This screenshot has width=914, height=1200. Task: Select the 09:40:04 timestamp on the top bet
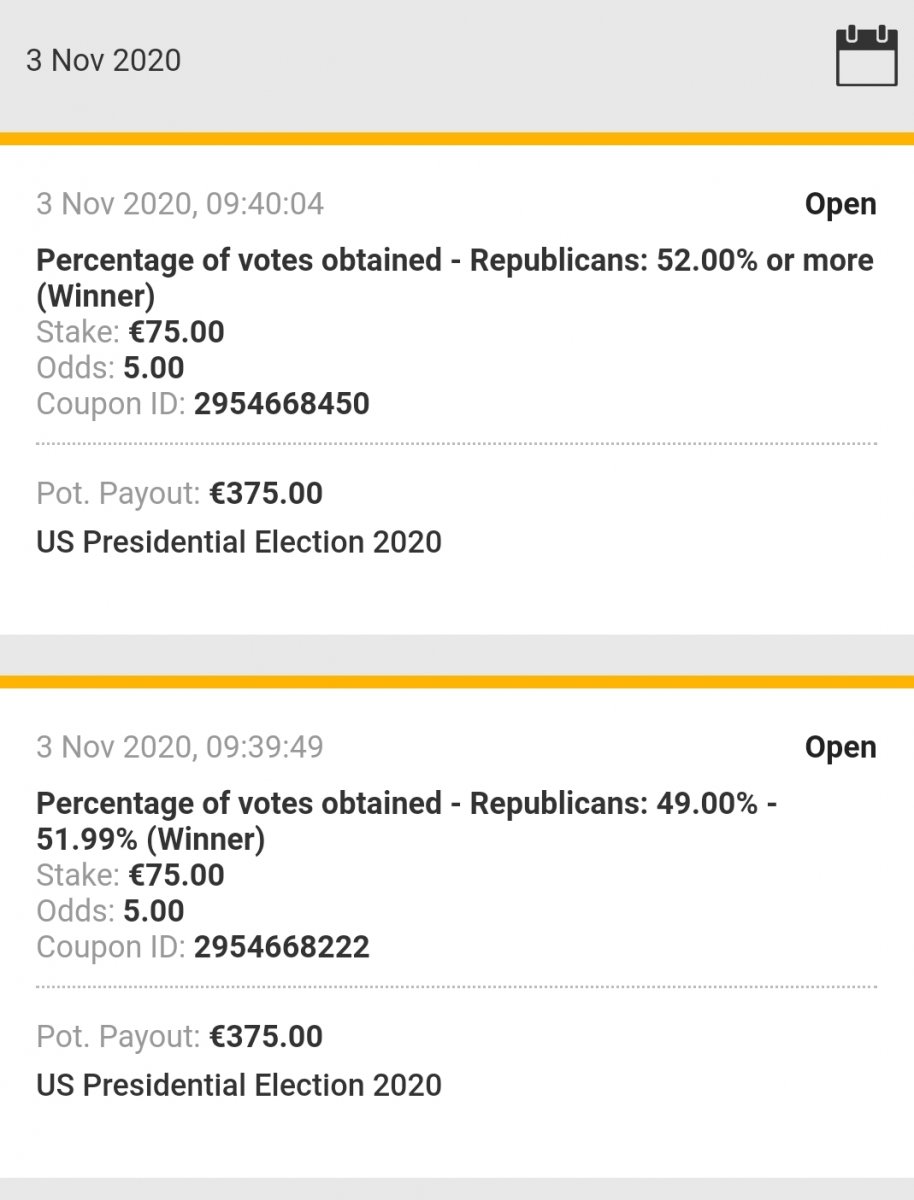[180, 204]
